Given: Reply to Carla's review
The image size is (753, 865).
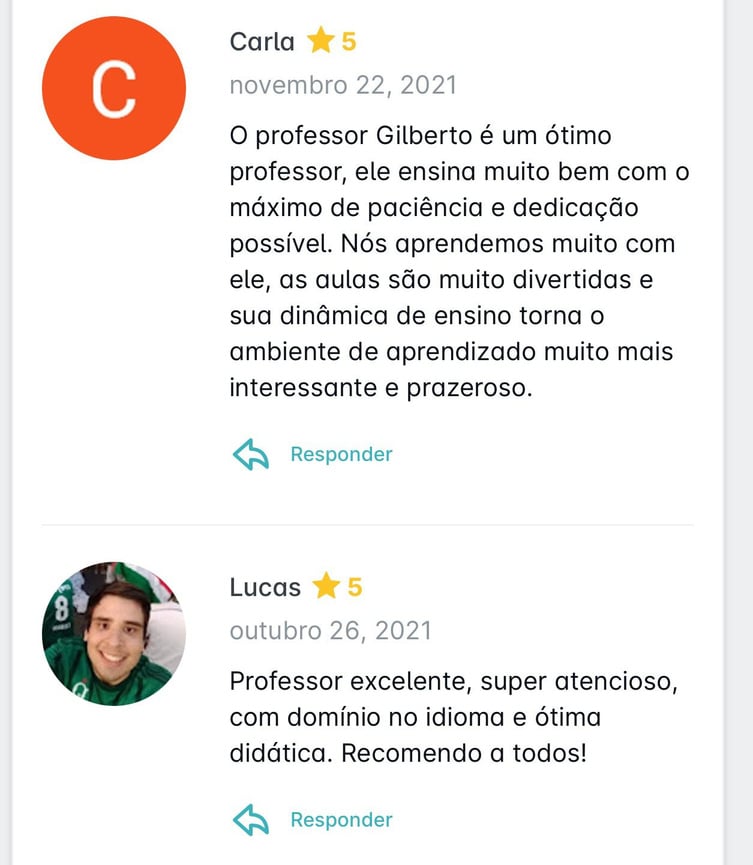Looking at the screenshot, I should tap(340, 455).
